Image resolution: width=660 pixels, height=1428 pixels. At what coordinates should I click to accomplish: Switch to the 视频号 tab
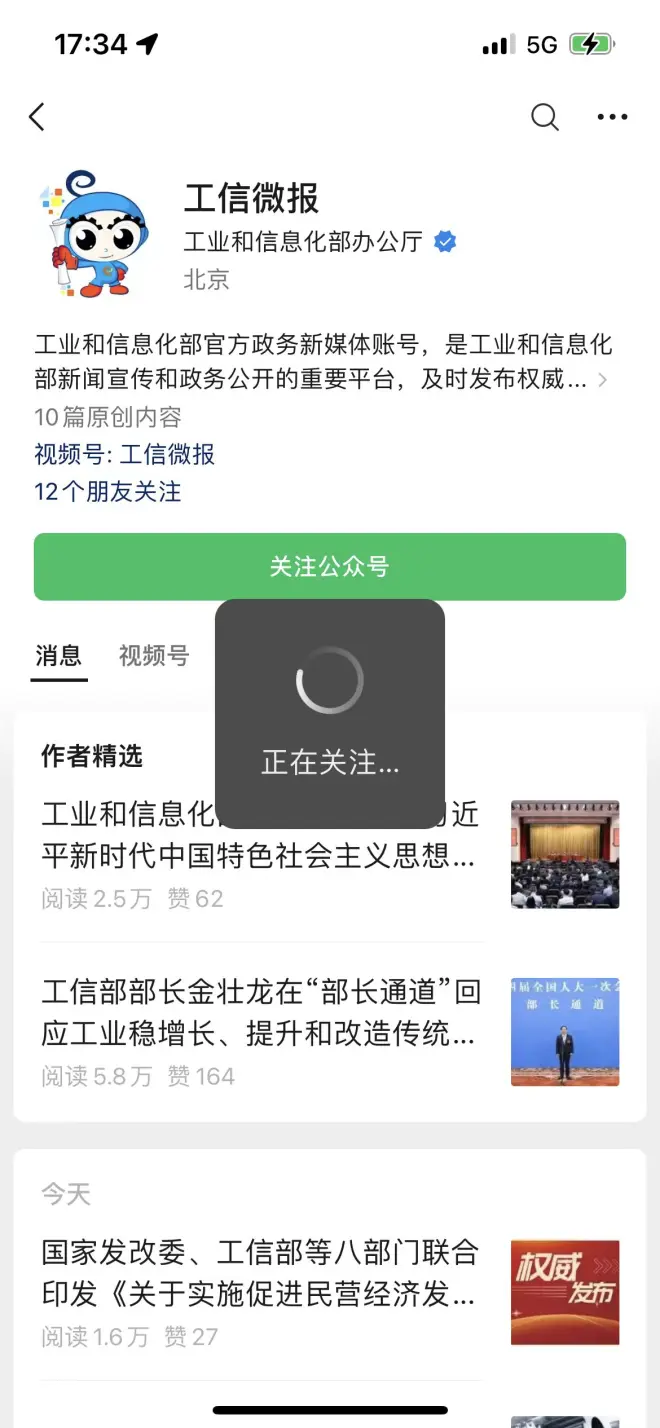click(153, 656)
